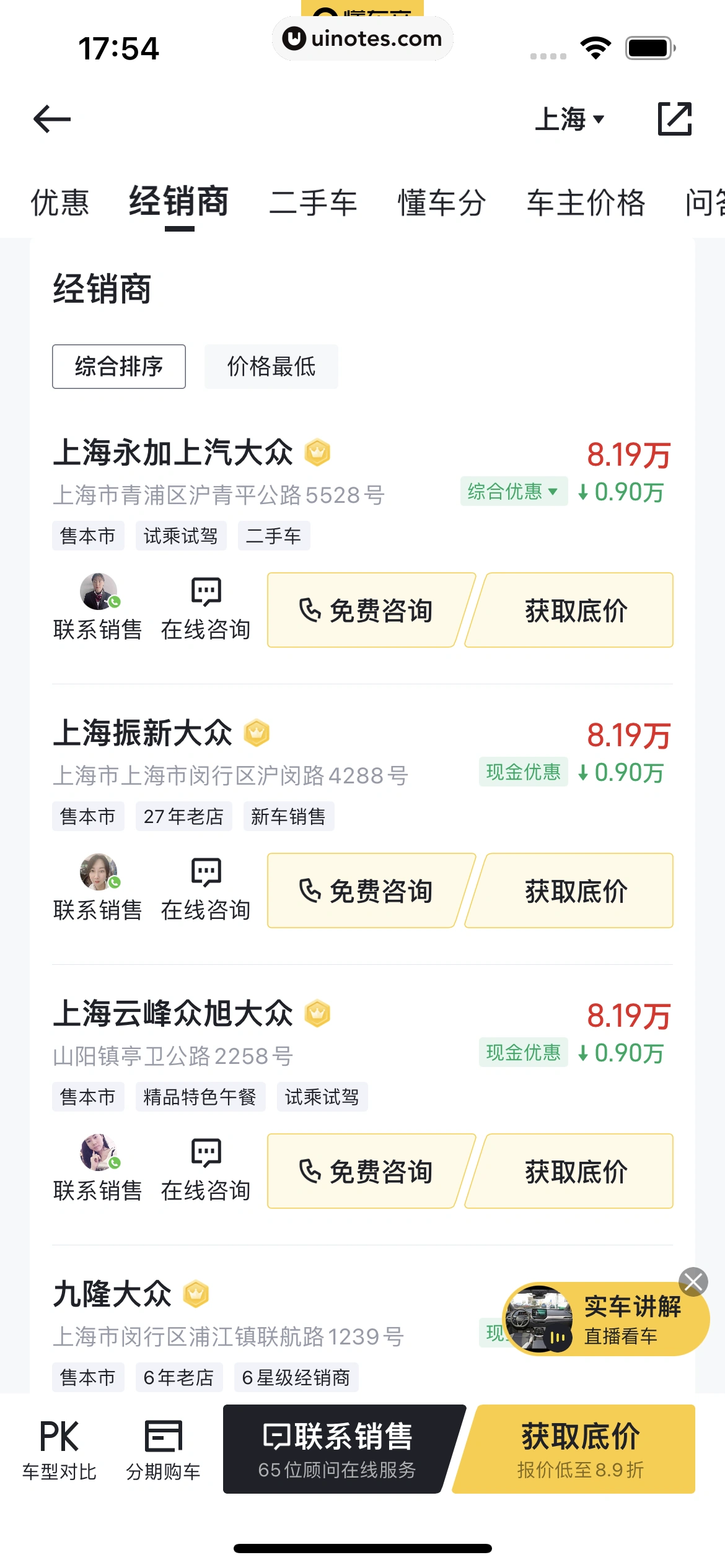Dismiss the 实车讲解 live banner
This screenshot has height=1568, width=725.
coord(693,1281)
